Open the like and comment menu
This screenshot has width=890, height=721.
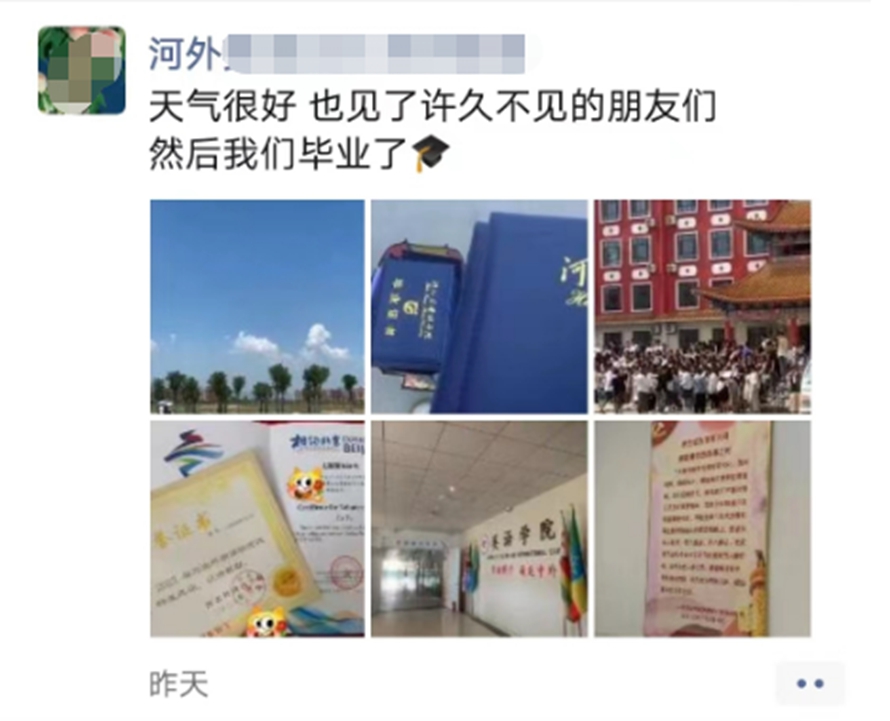pyautogui.click(x=809, y=684)
